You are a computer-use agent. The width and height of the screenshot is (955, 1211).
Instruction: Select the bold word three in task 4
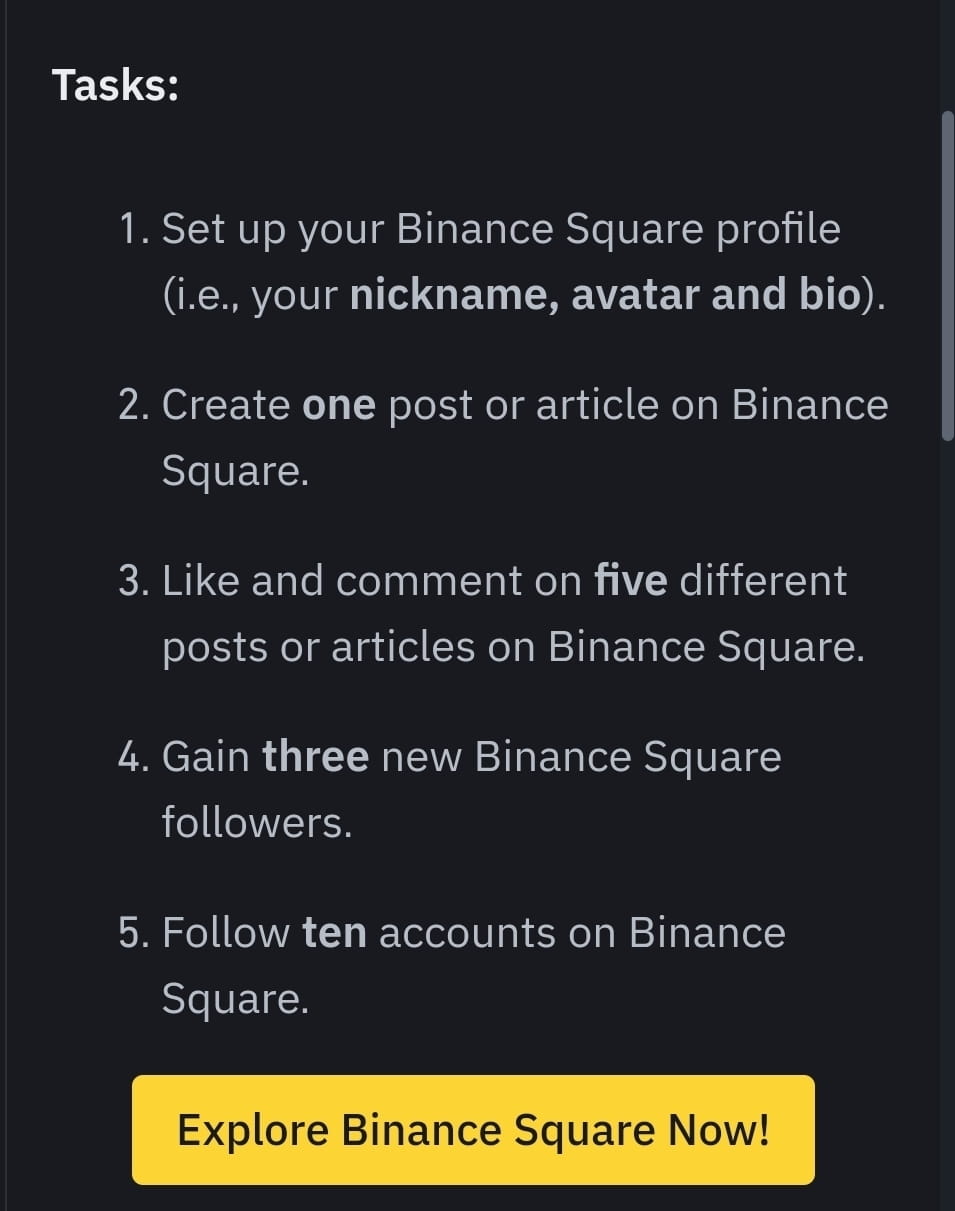coord(313,757)
